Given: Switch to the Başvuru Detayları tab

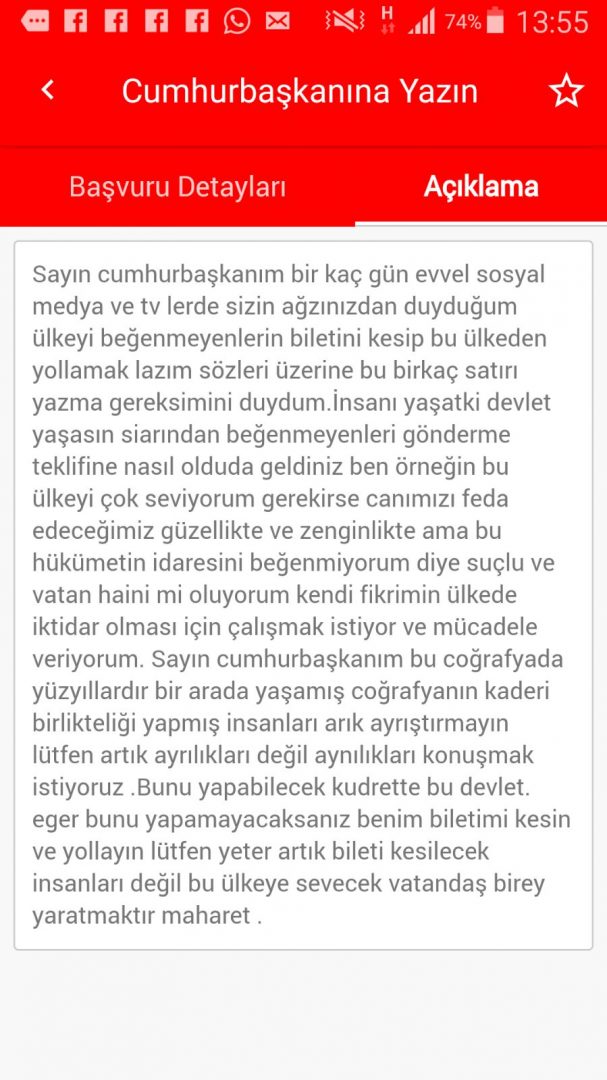Looking at the screenshot, I should tap(177, 187).
